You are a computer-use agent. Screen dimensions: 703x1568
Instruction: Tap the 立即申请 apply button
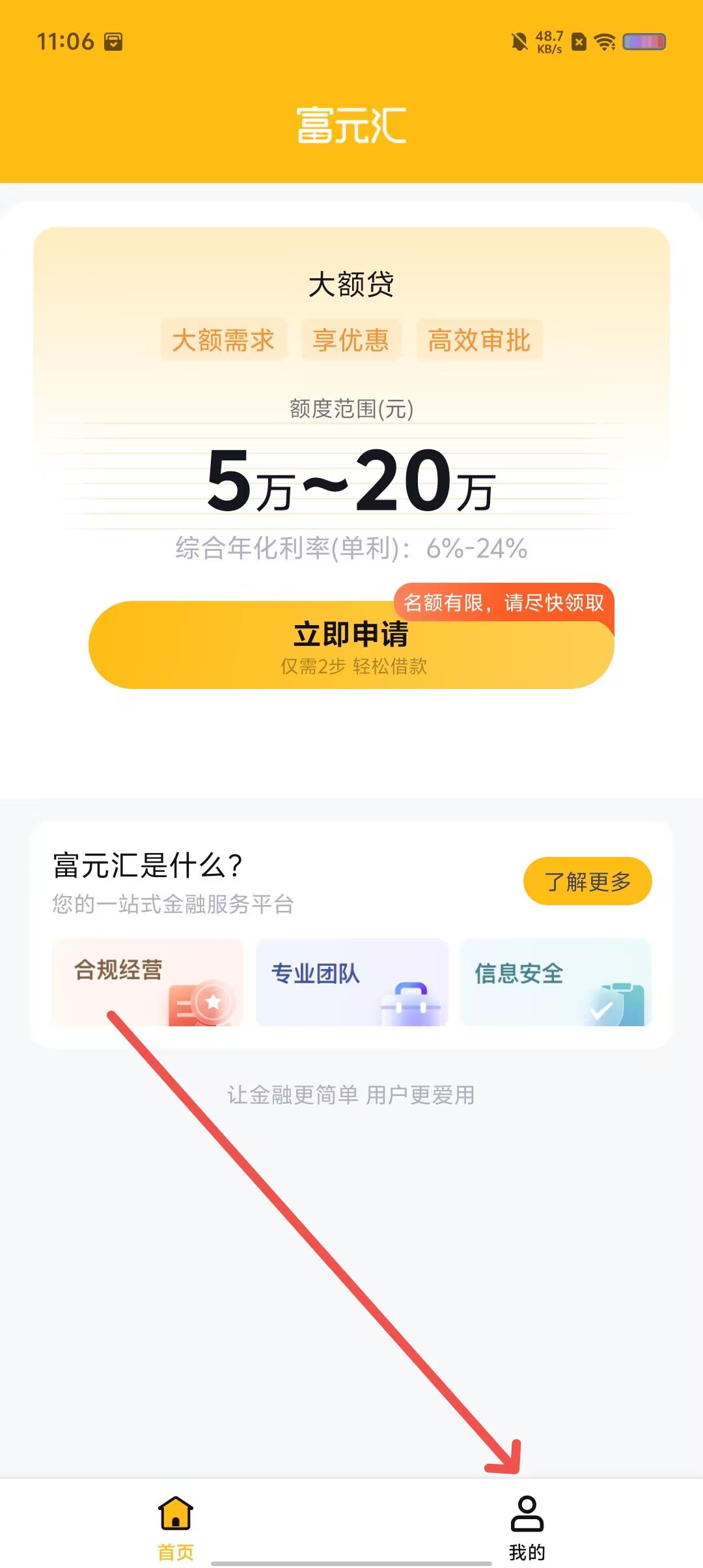351,645
